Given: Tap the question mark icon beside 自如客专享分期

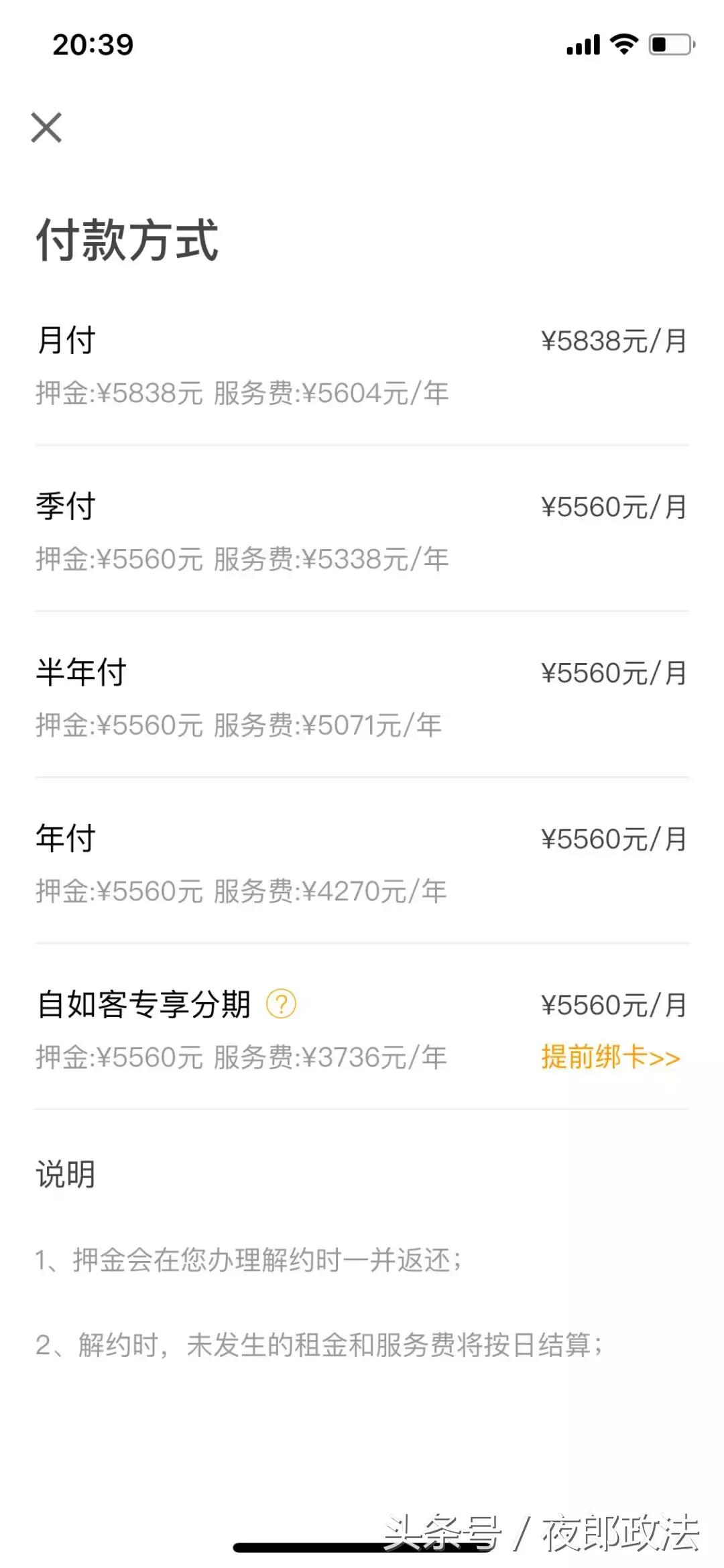Looking at the screenshot, I should (x=282, y=1004).
